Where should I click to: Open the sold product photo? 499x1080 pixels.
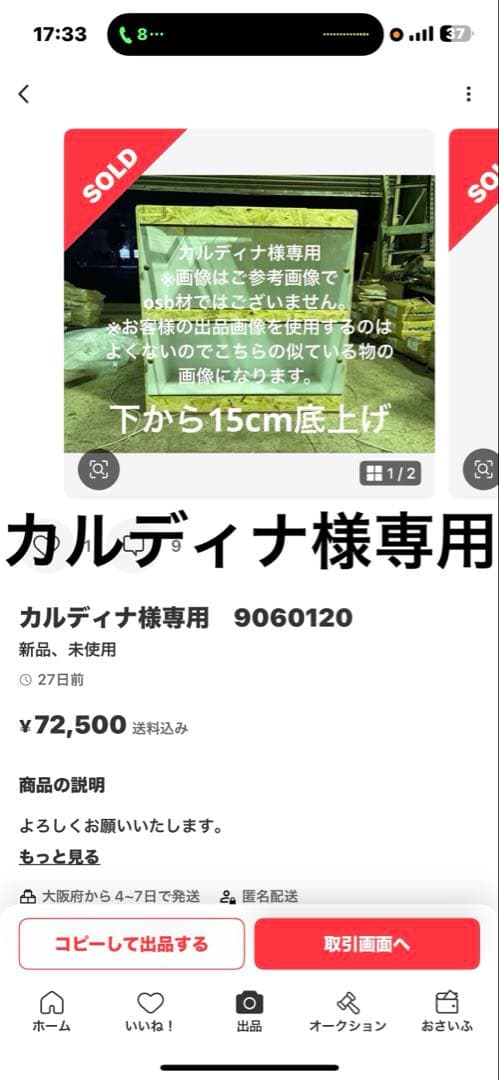[250, 313]
